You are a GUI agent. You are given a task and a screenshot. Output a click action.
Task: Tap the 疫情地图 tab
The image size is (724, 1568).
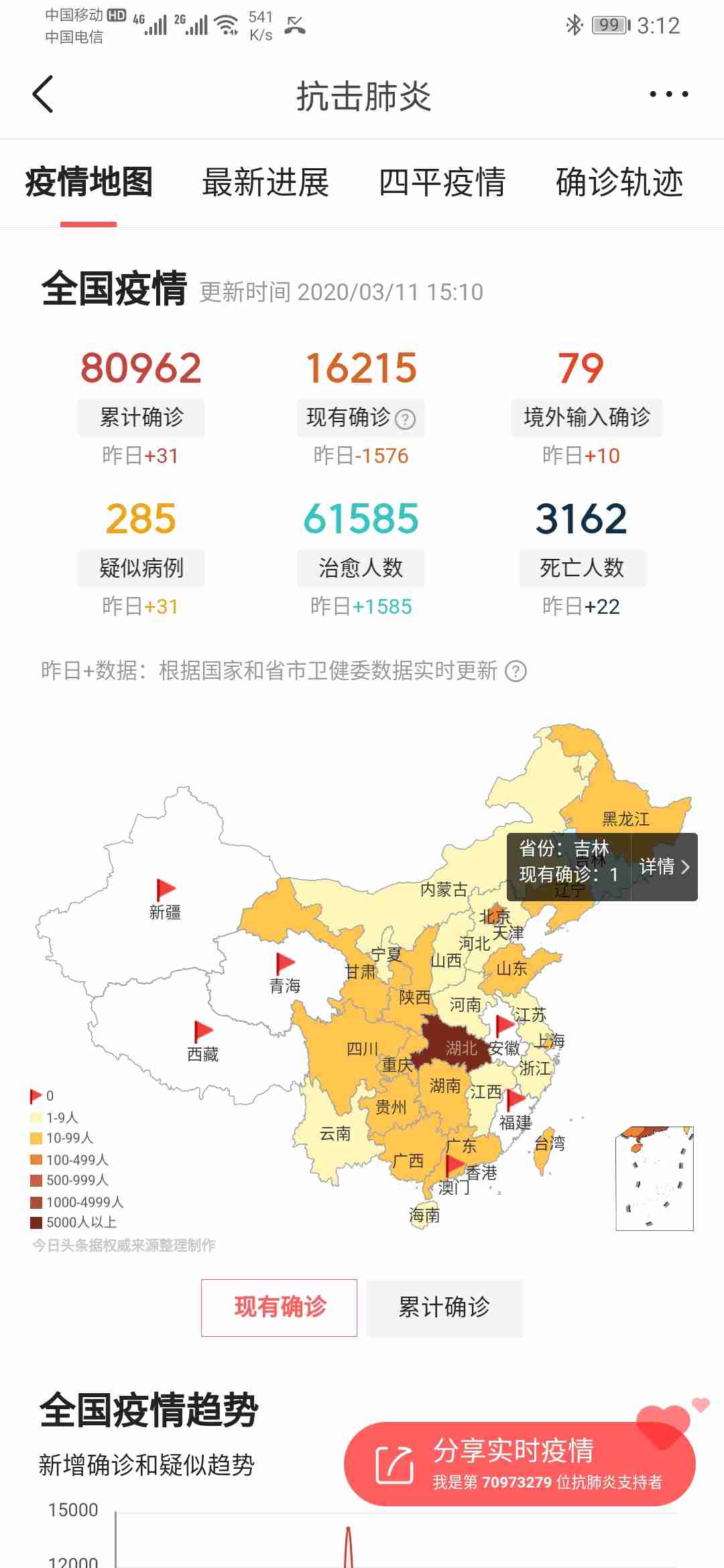click(88, 182)
